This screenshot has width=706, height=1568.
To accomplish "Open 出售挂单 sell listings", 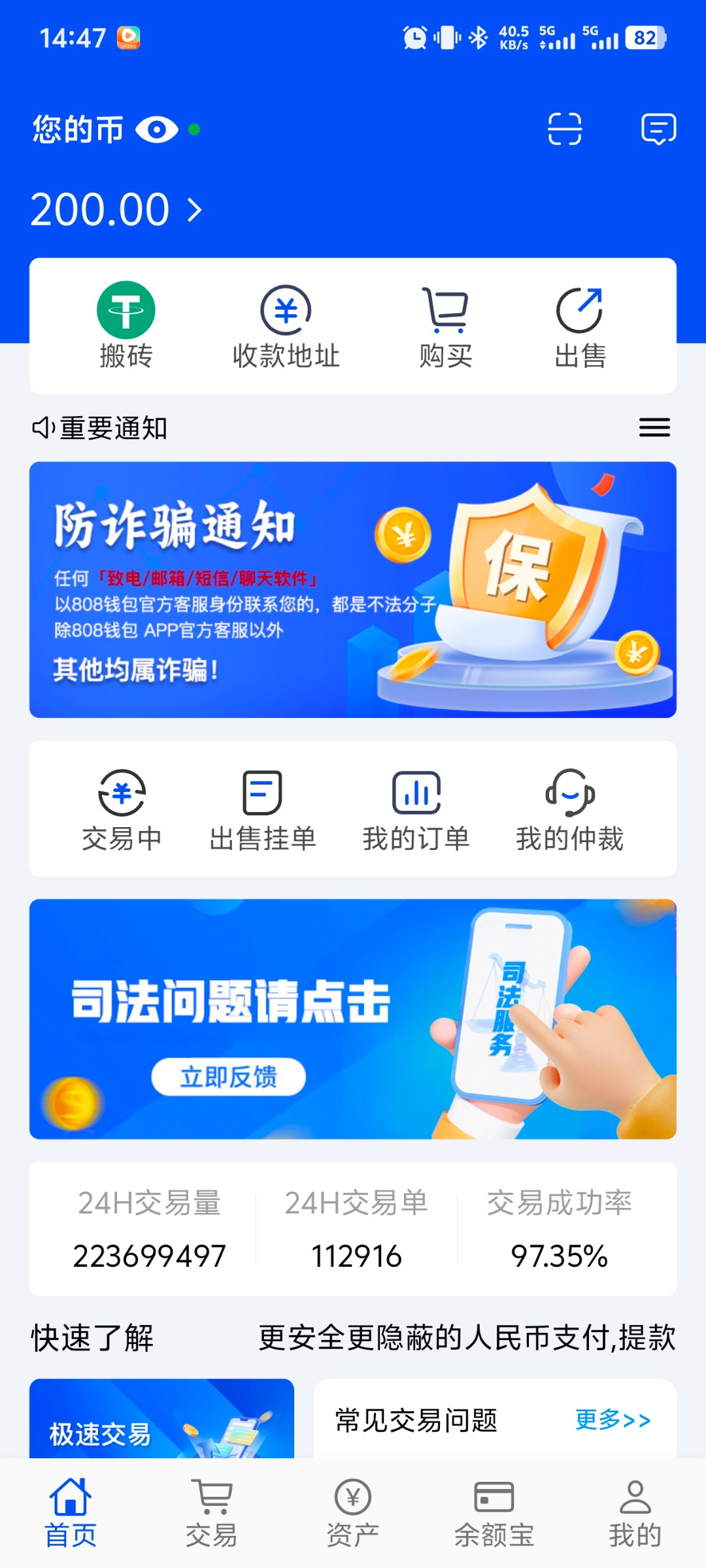I will coord(263,809).
